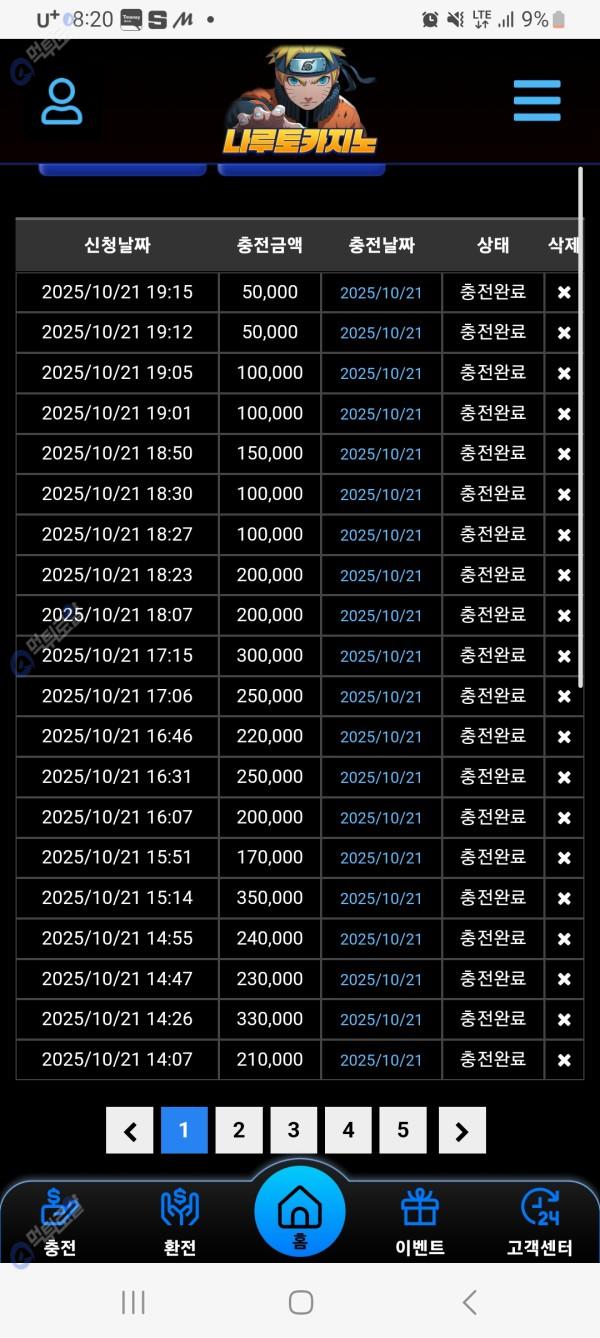The image size is (600, 1338).
Task: Delete the 2025/10/21 16:31 charge record
Action: 564,777
